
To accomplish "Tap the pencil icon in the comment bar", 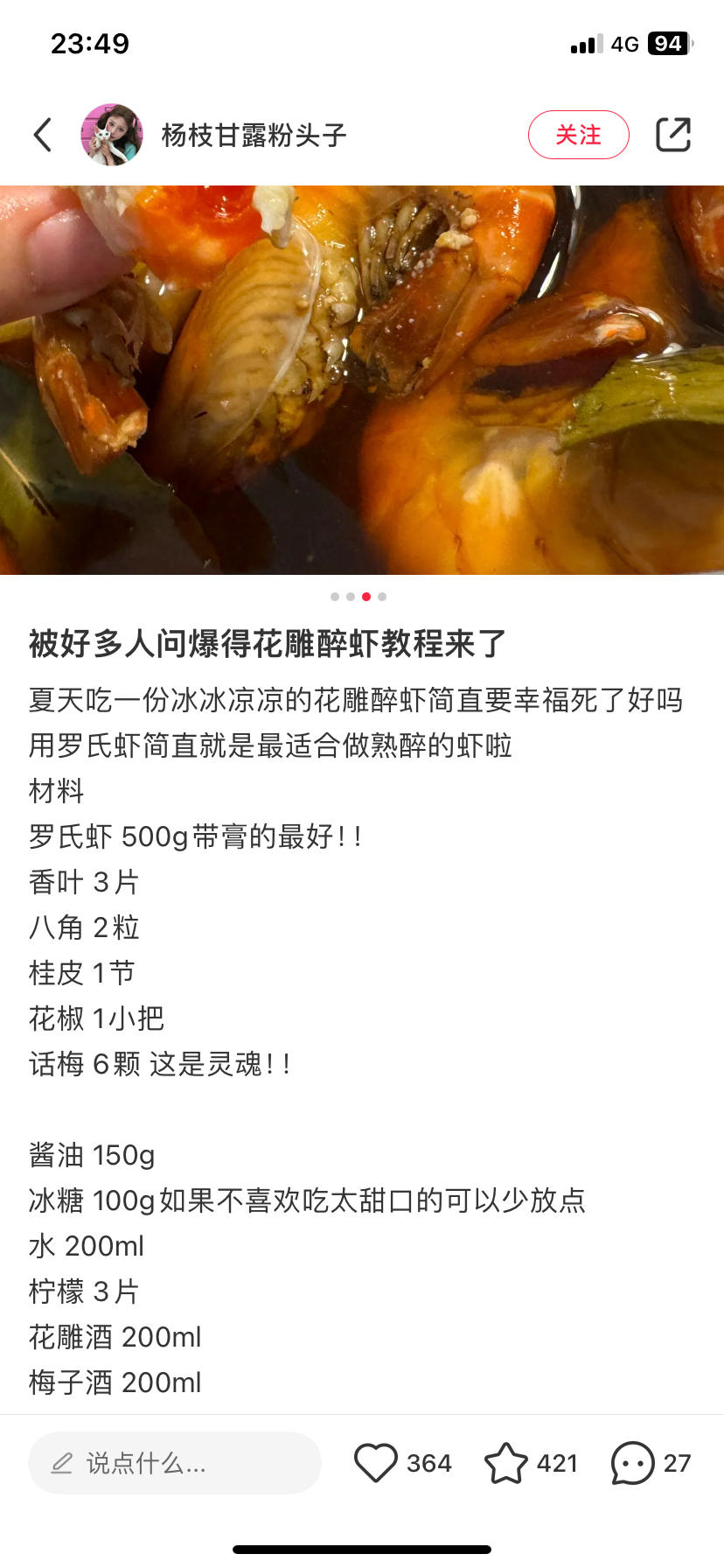I will [x=59, y=1462].
